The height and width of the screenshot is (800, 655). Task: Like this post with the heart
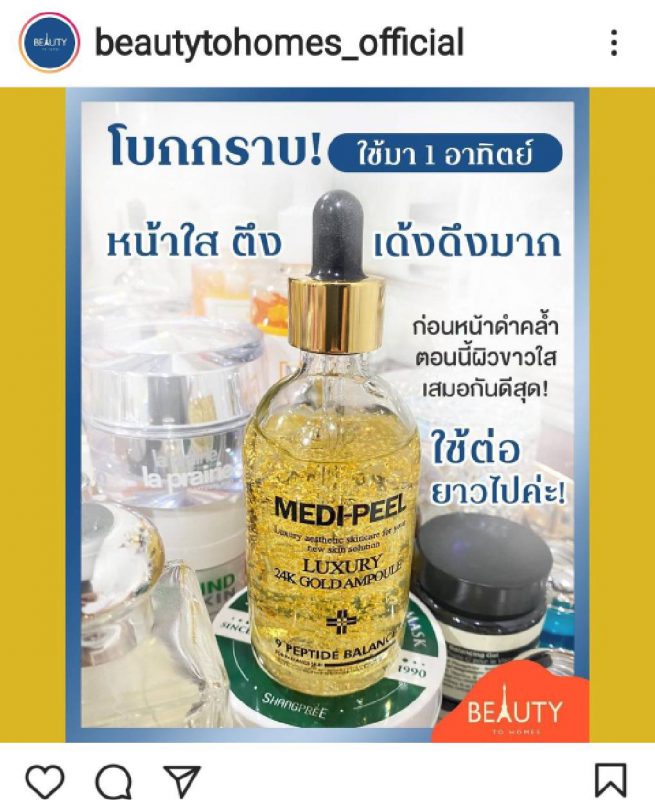click(x=44, y=779)
